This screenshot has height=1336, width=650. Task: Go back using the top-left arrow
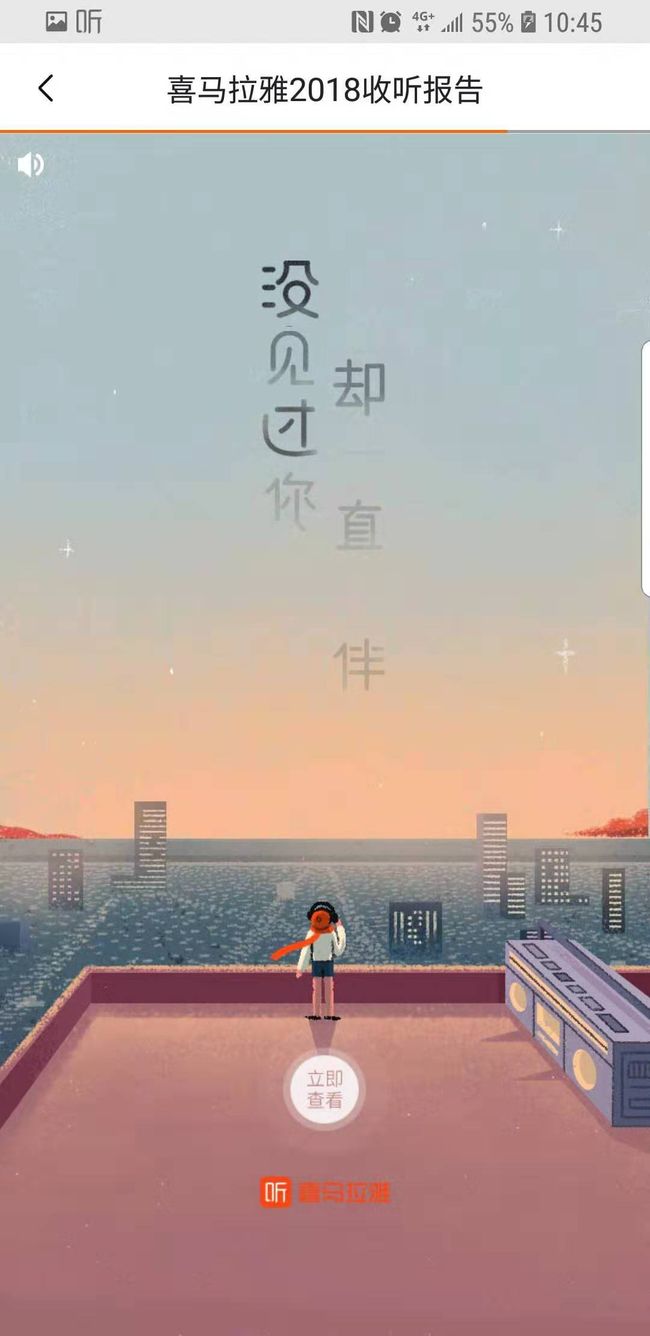[x=46, y=89]
